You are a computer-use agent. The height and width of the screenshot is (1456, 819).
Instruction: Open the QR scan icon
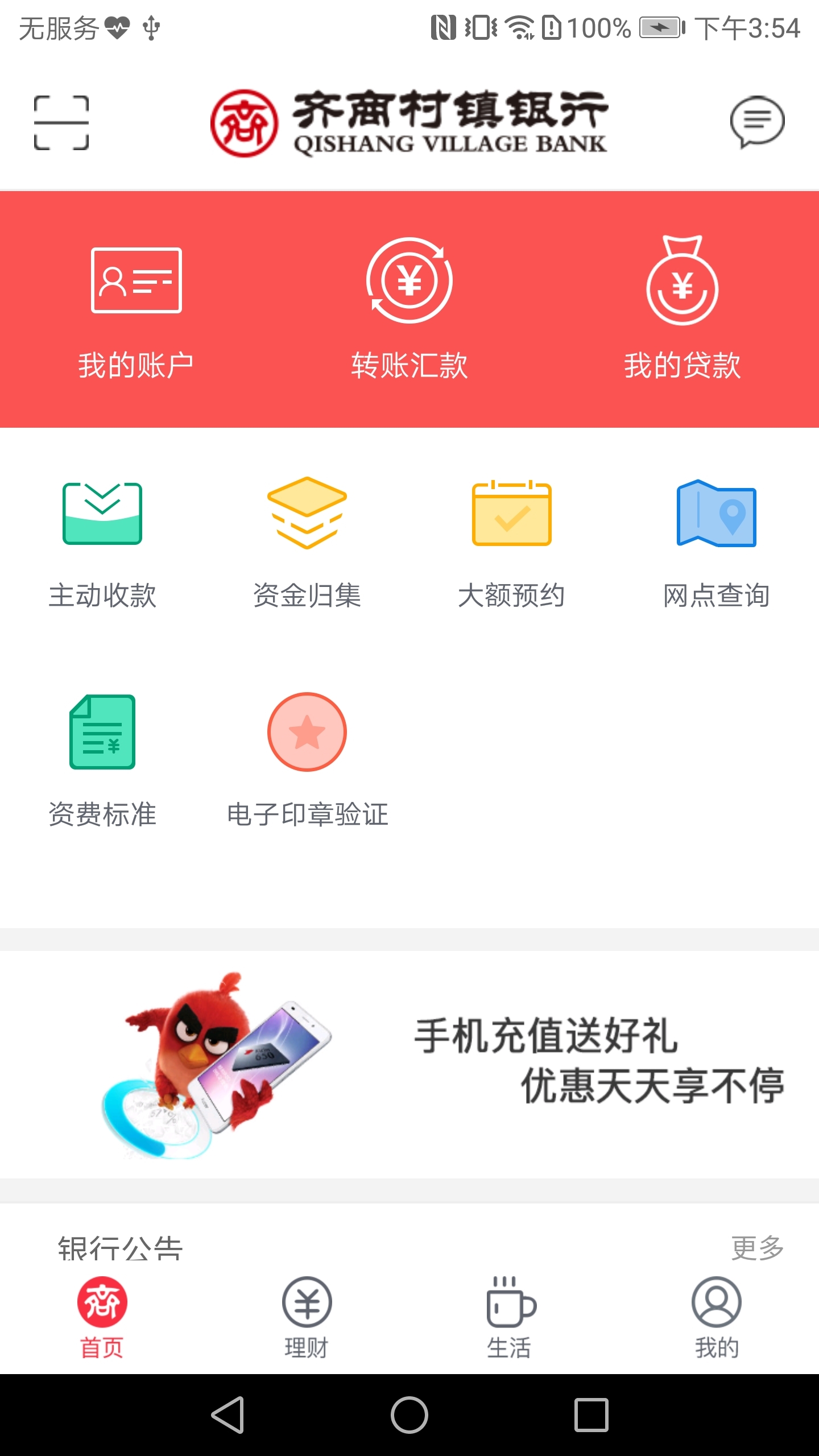point(61,123)
